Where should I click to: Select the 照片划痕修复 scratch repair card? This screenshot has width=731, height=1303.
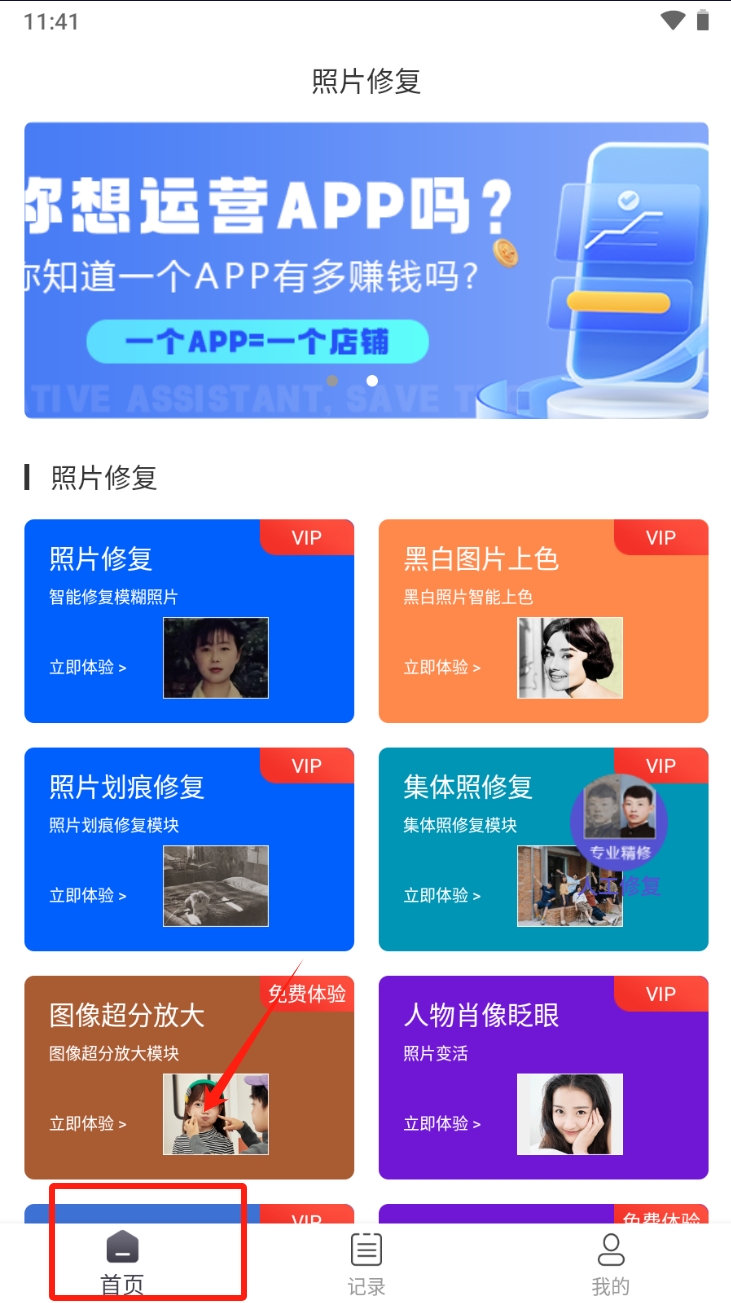(189, 848)
